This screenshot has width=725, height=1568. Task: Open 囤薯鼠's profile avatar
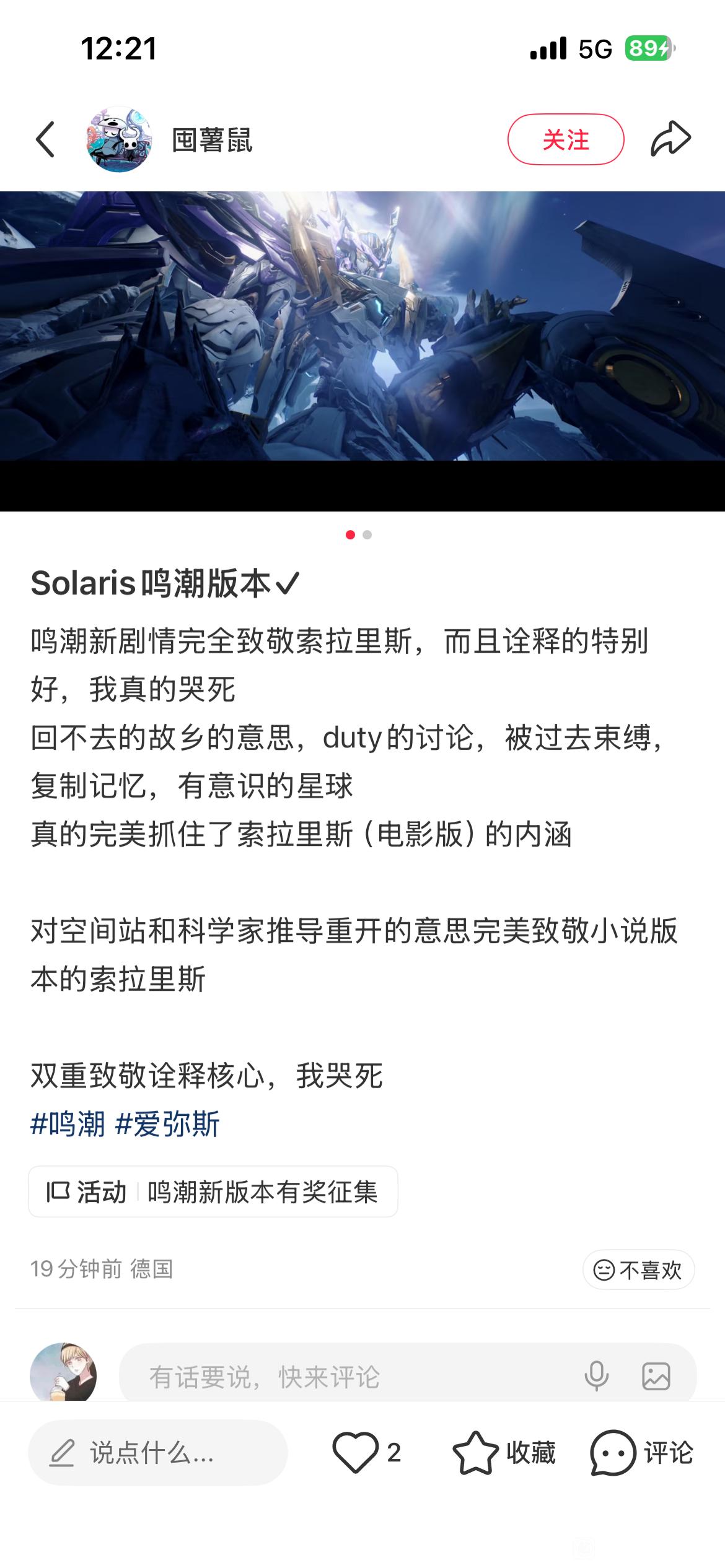(x=119, y=139)
